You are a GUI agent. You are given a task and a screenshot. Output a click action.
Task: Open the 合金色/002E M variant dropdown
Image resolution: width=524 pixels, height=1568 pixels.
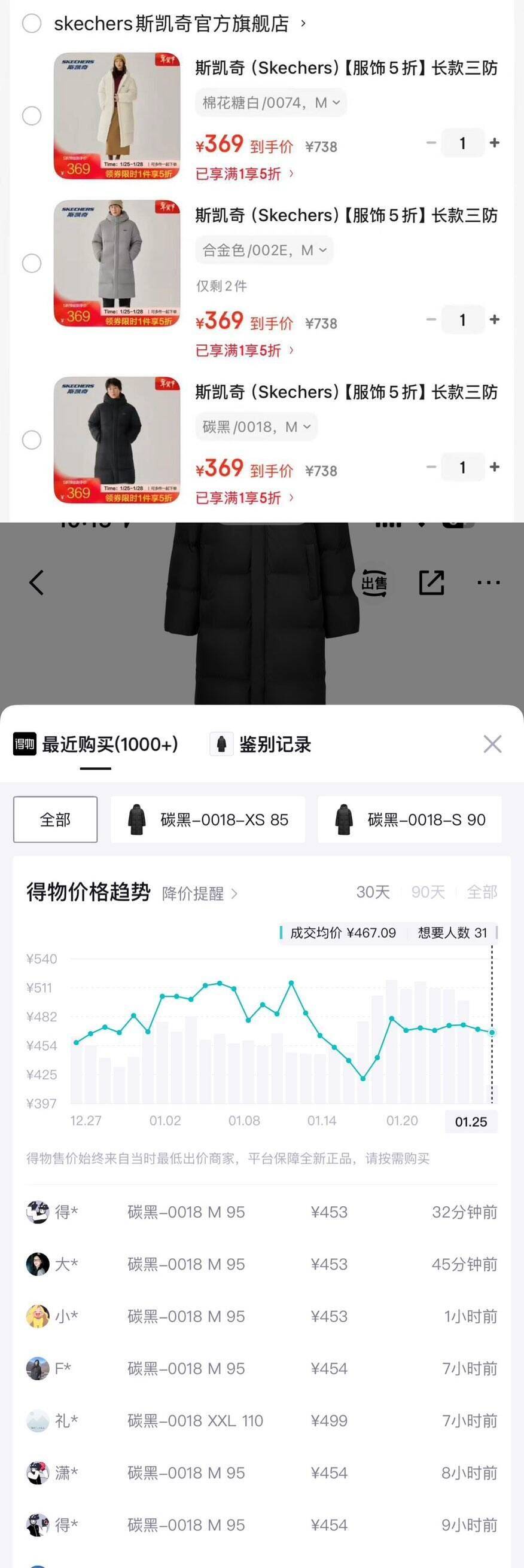(x=264, y=249)
